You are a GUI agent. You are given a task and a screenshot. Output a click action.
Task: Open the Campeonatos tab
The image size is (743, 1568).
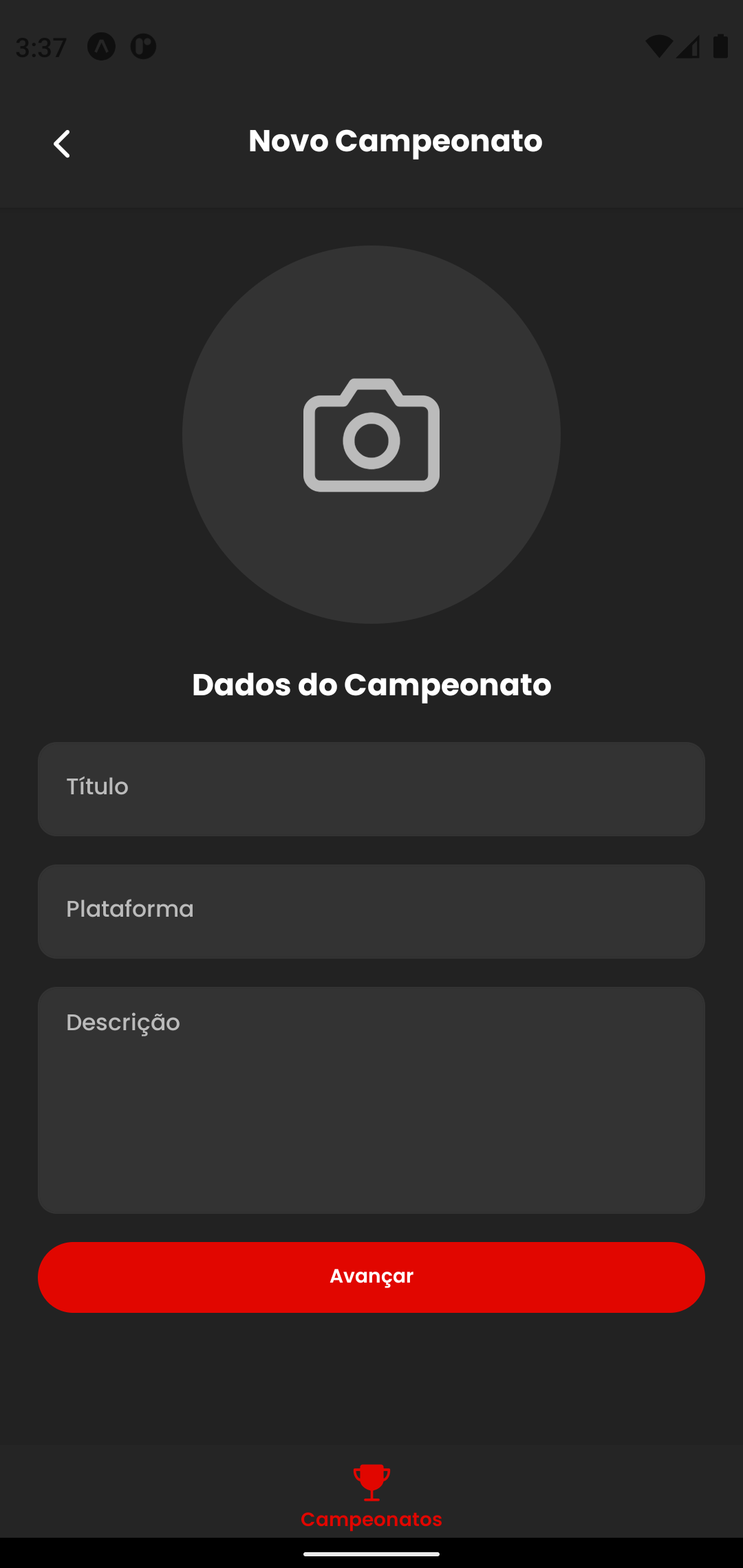point(371,1496)
